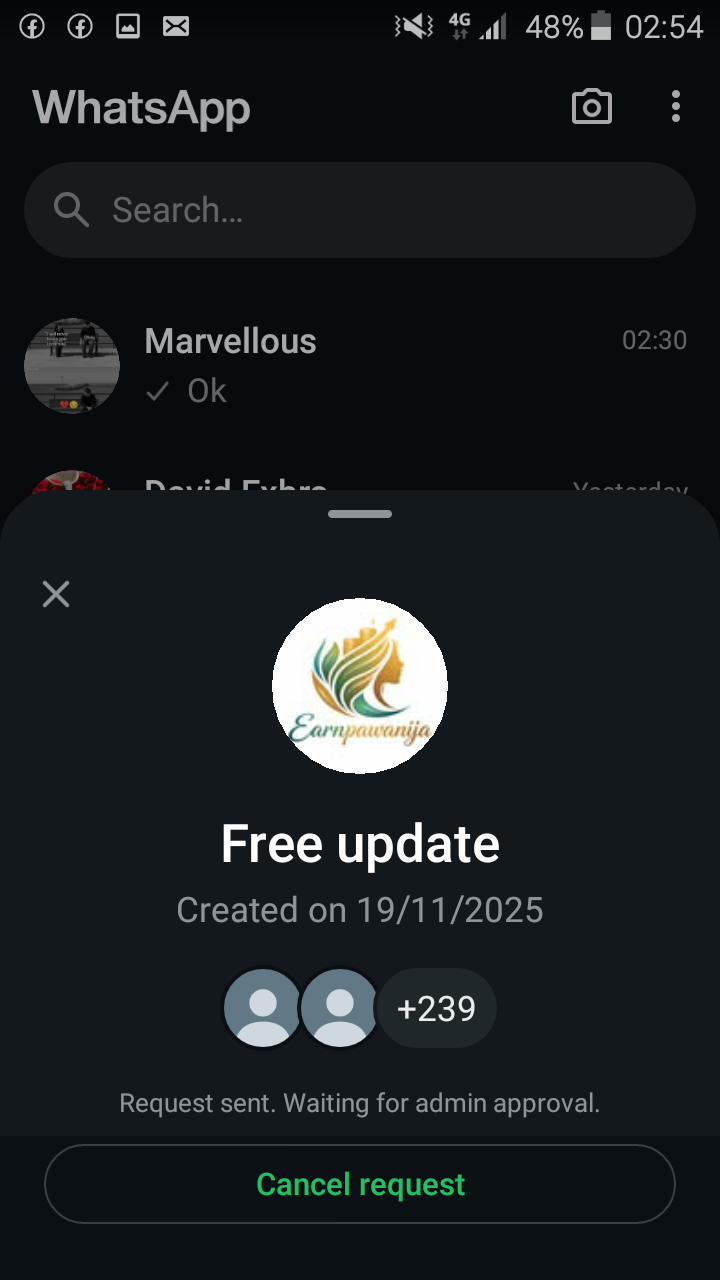This screenshot has height=1280, width=720.
Task: Open the WhatsApp camera
Action: (591, 107)
